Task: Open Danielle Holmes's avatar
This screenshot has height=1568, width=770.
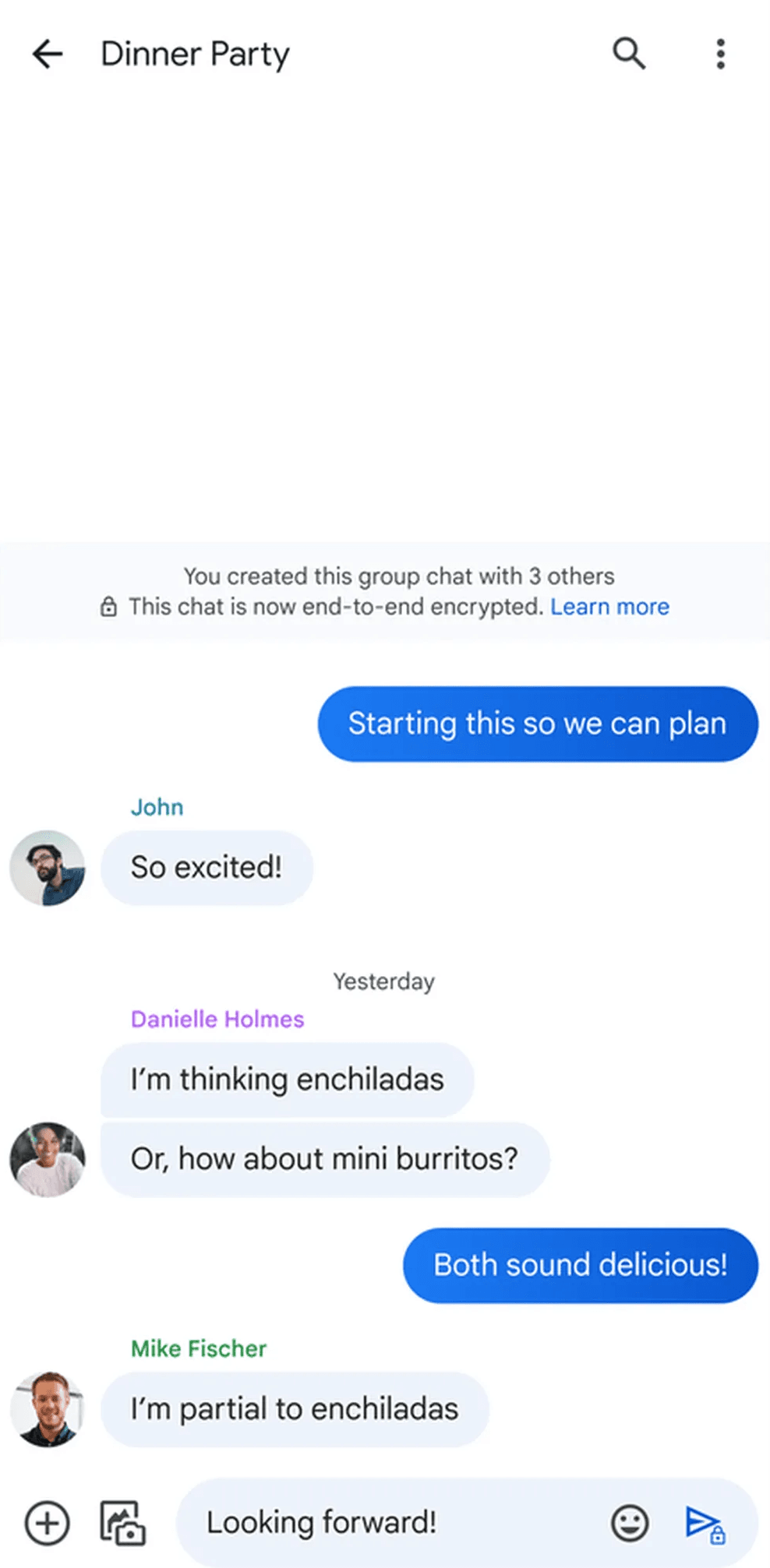Action: click(x=48, y=1159)
